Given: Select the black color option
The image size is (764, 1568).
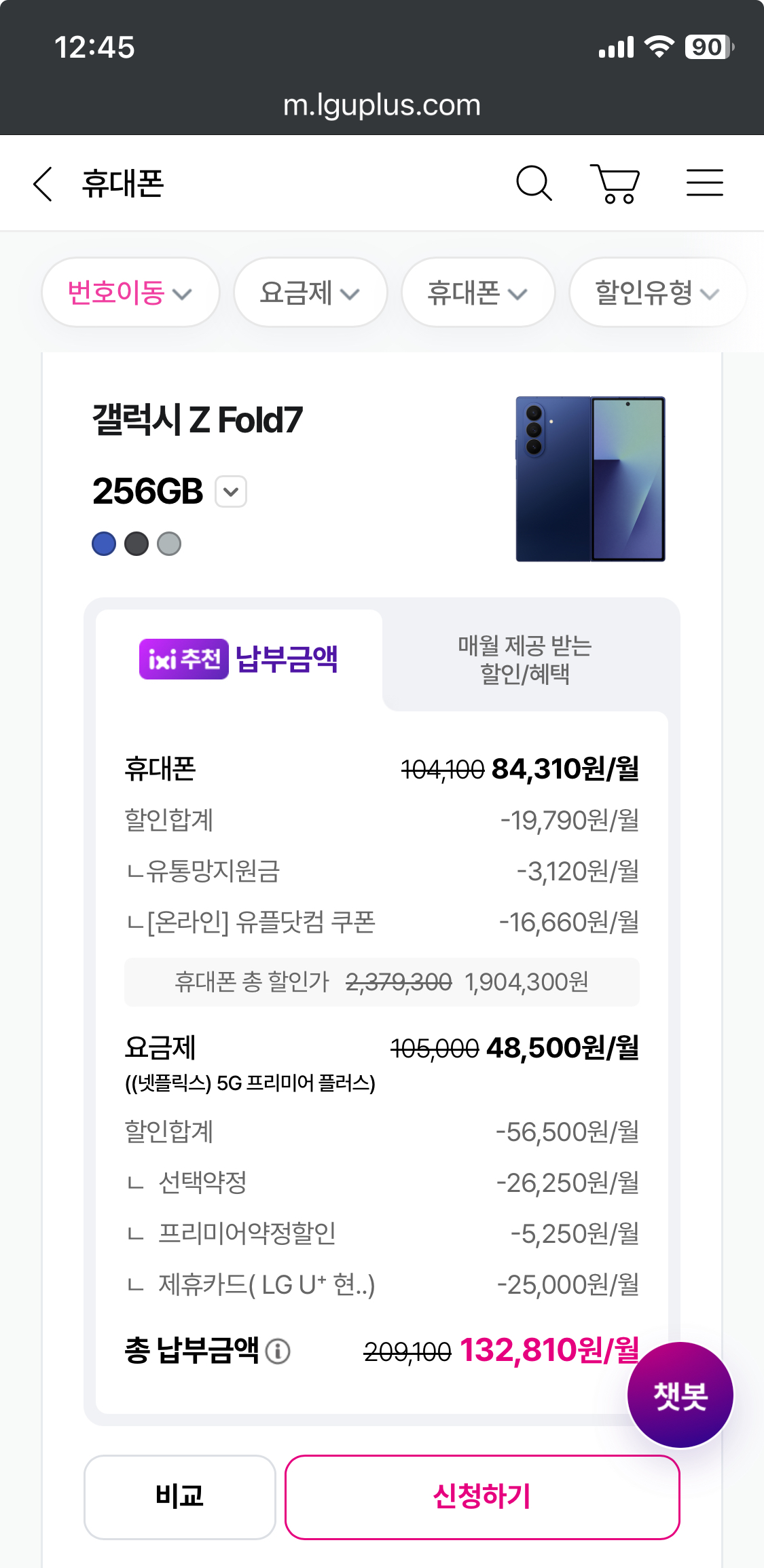Looking at the screenshot, I should click(137, 543).
